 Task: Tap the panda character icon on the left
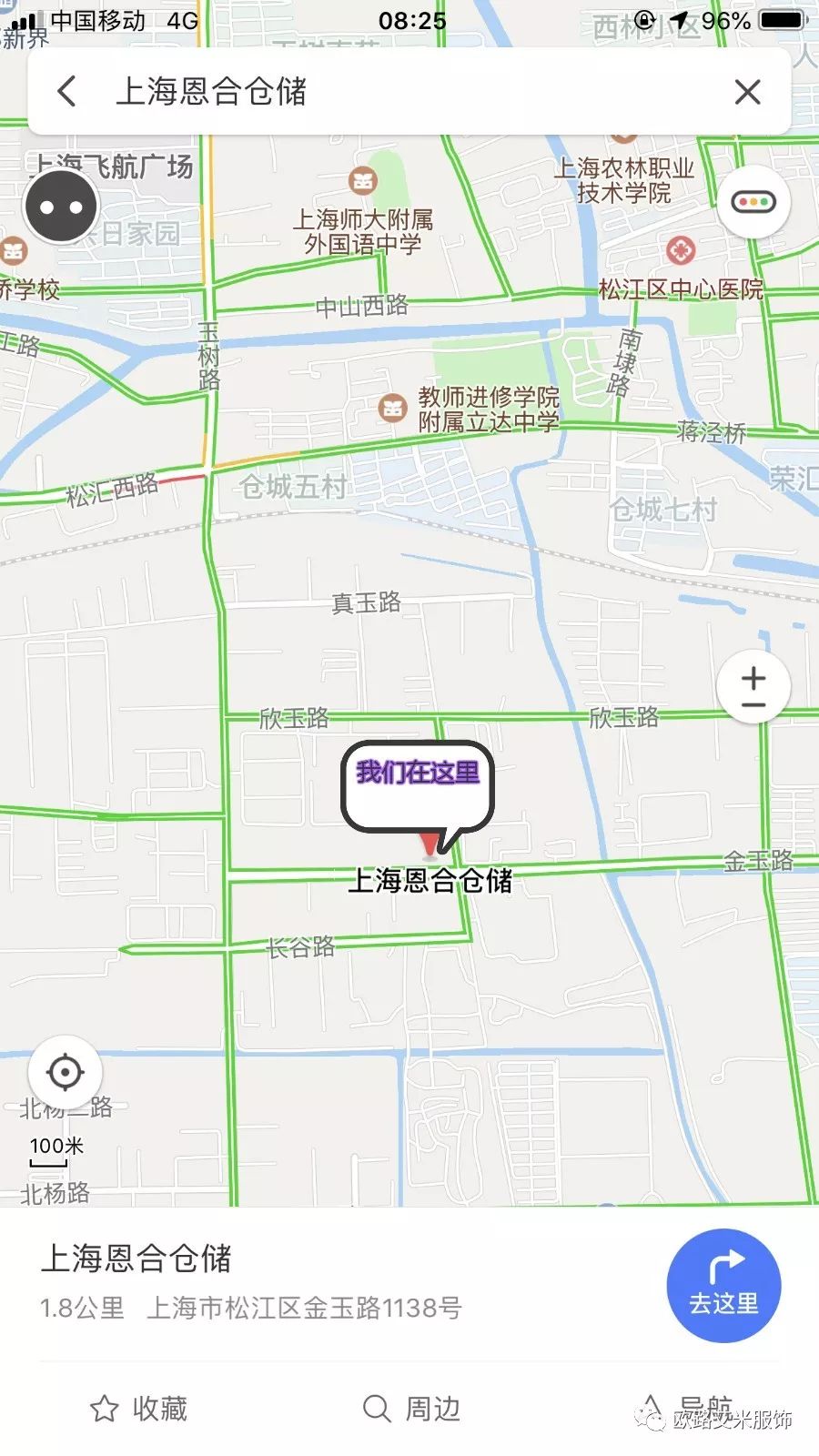(61, 206)
